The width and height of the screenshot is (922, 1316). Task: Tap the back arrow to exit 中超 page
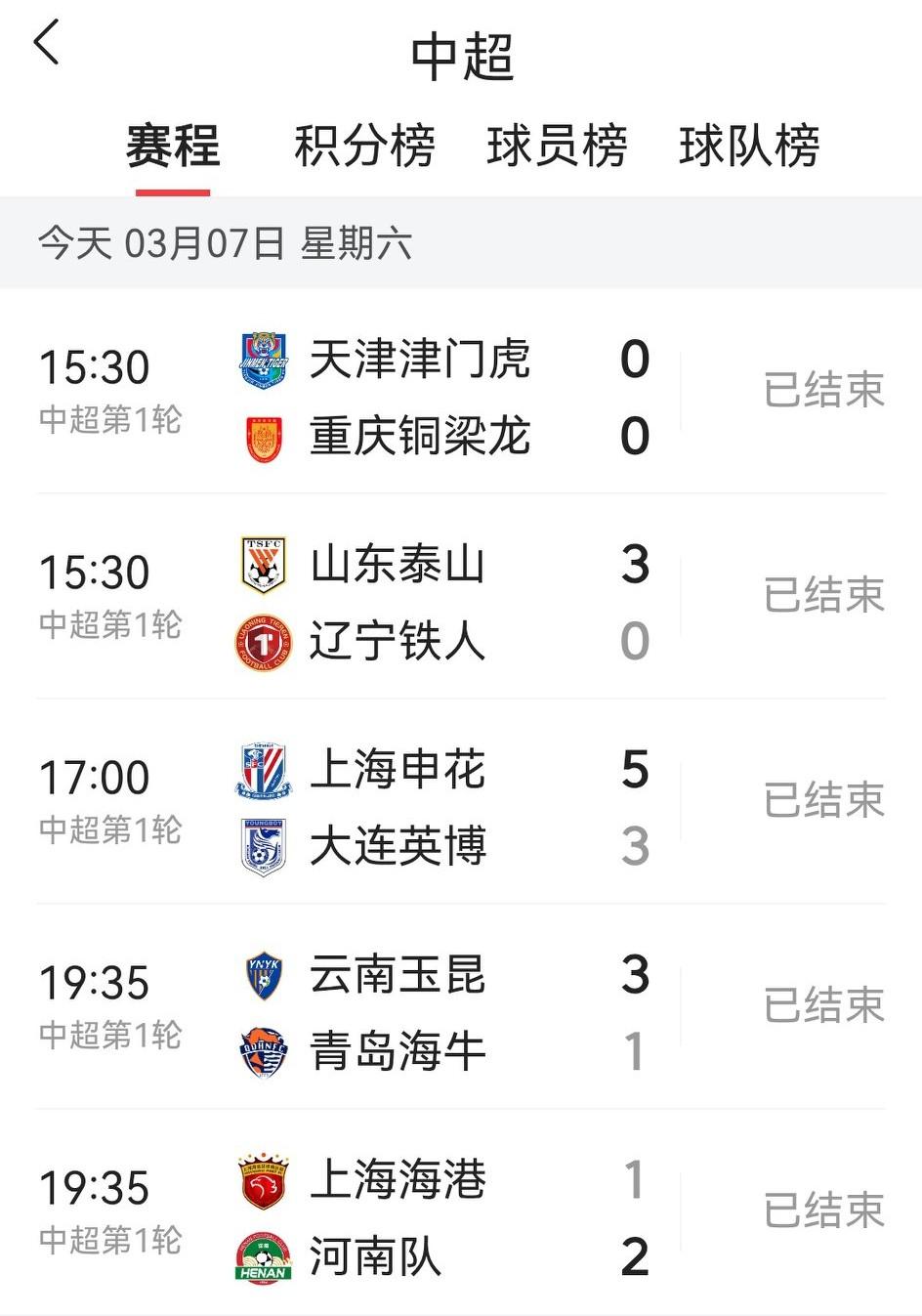tap(46, 46)
